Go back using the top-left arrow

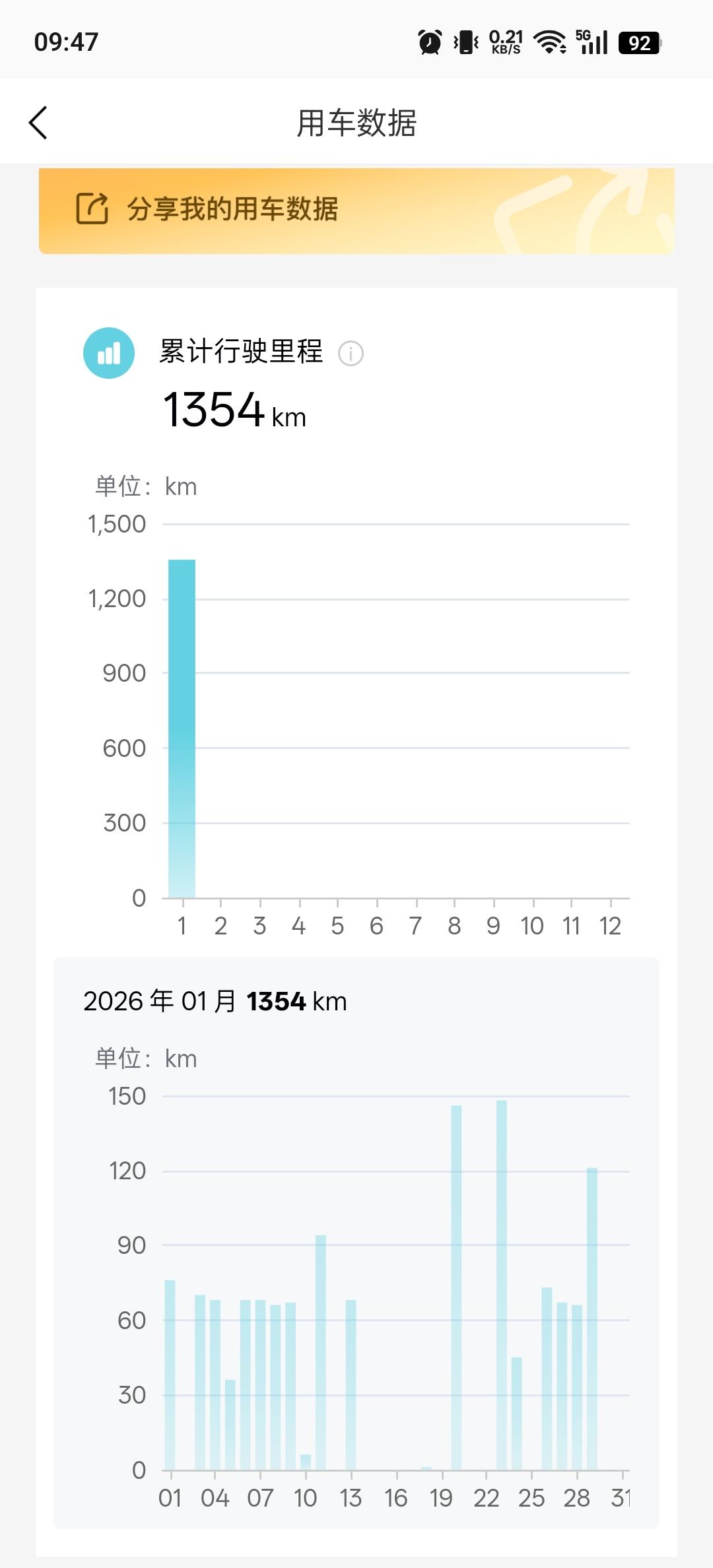(x=38, y=123)
